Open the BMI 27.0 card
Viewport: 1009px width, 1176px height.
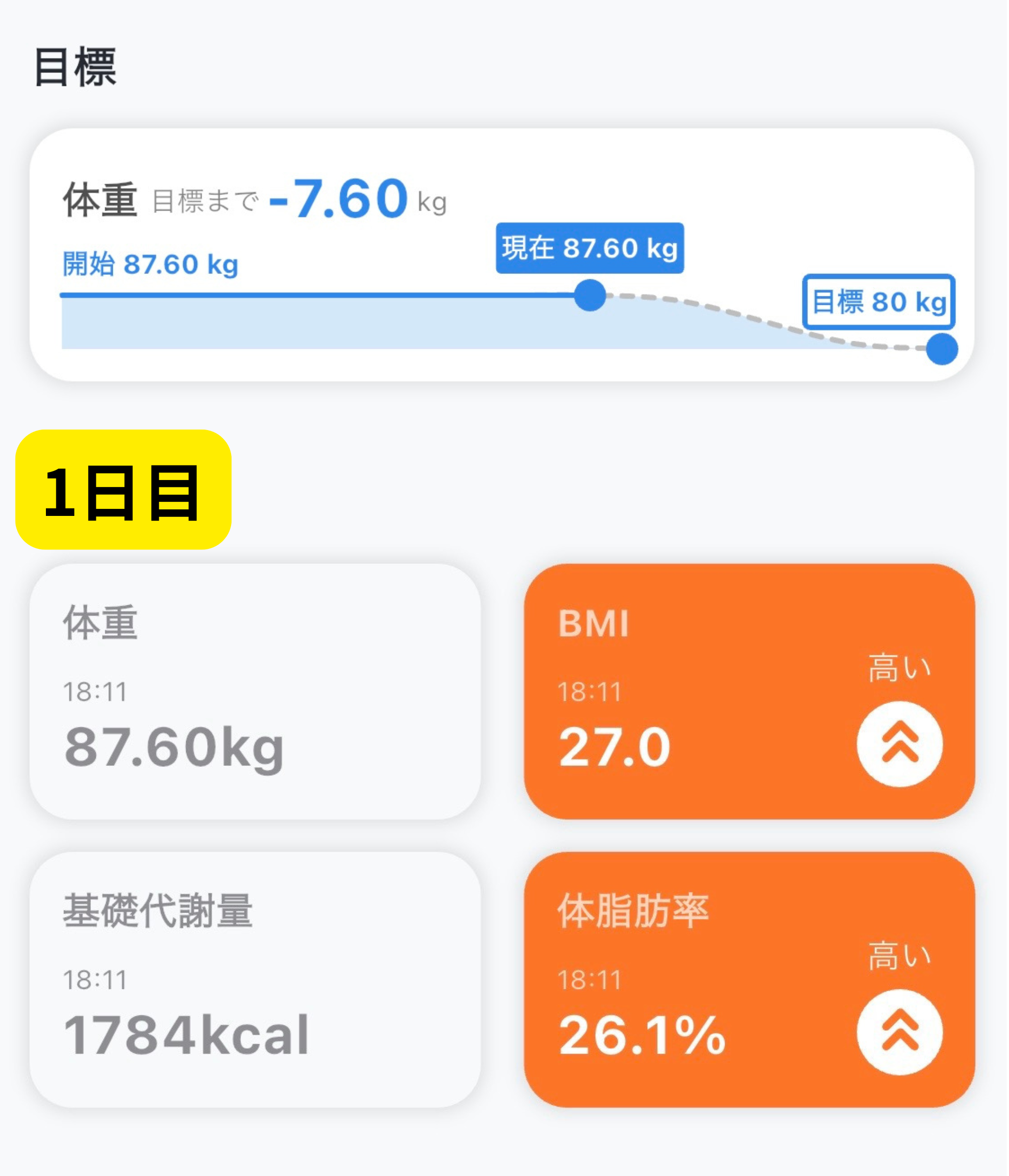coord(749,692)
